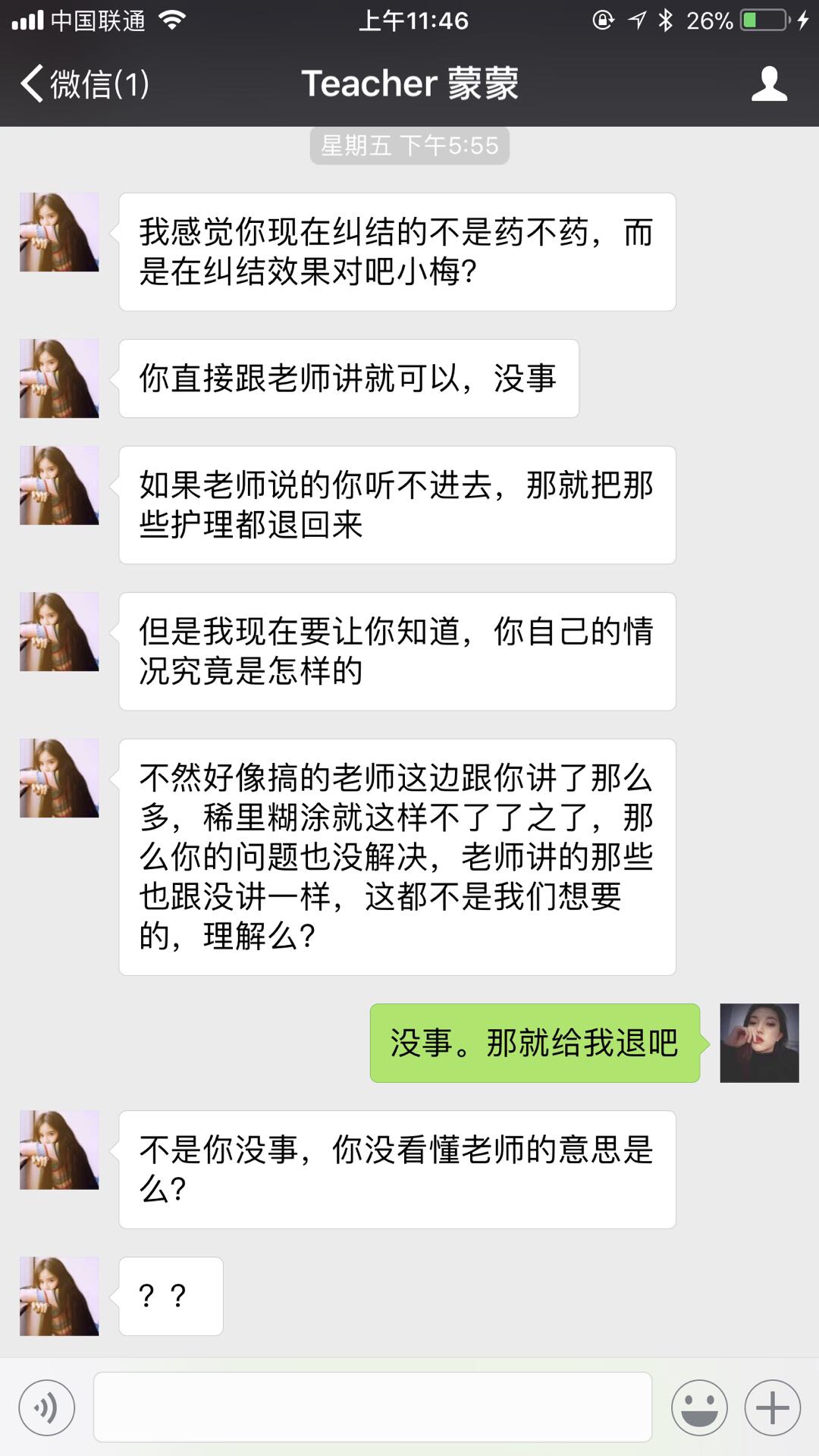Viewport: 819px width, 1456px height.
Task: Switch to voice message input
Action: pos(47,1407)
